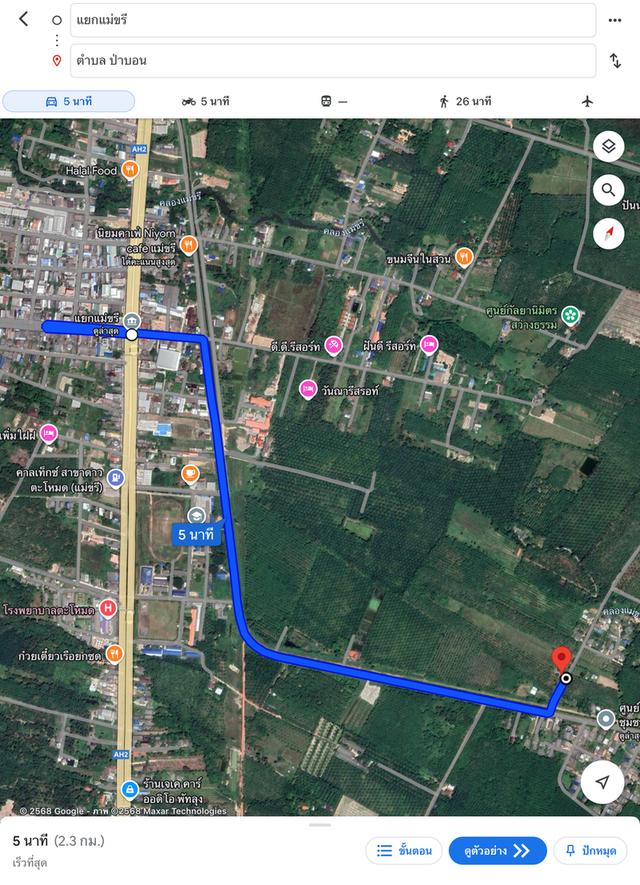View route steps with ขั้นตอน
Image resolution: width=640 pixels, height=885 pixels.
(x=404, y=851)
